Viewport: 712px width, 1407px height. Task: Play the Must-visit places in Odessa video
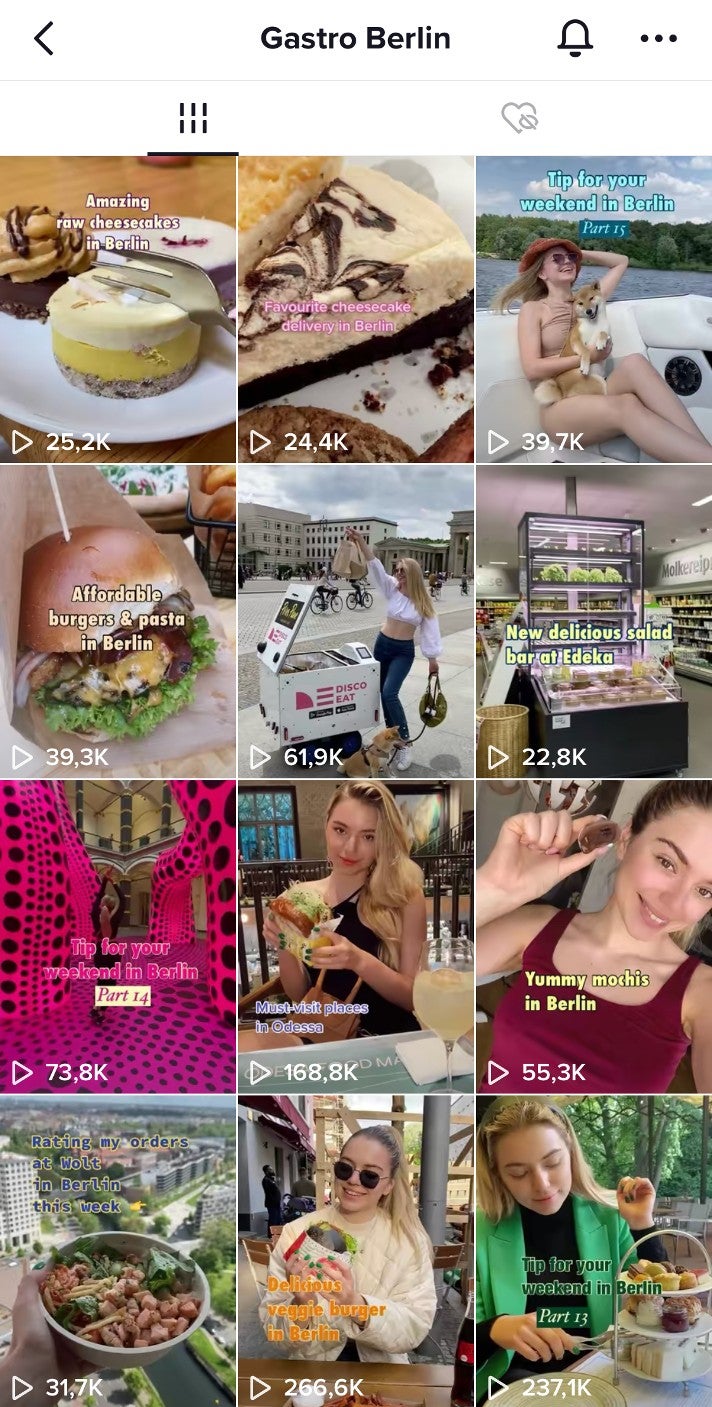click(356, 935)
